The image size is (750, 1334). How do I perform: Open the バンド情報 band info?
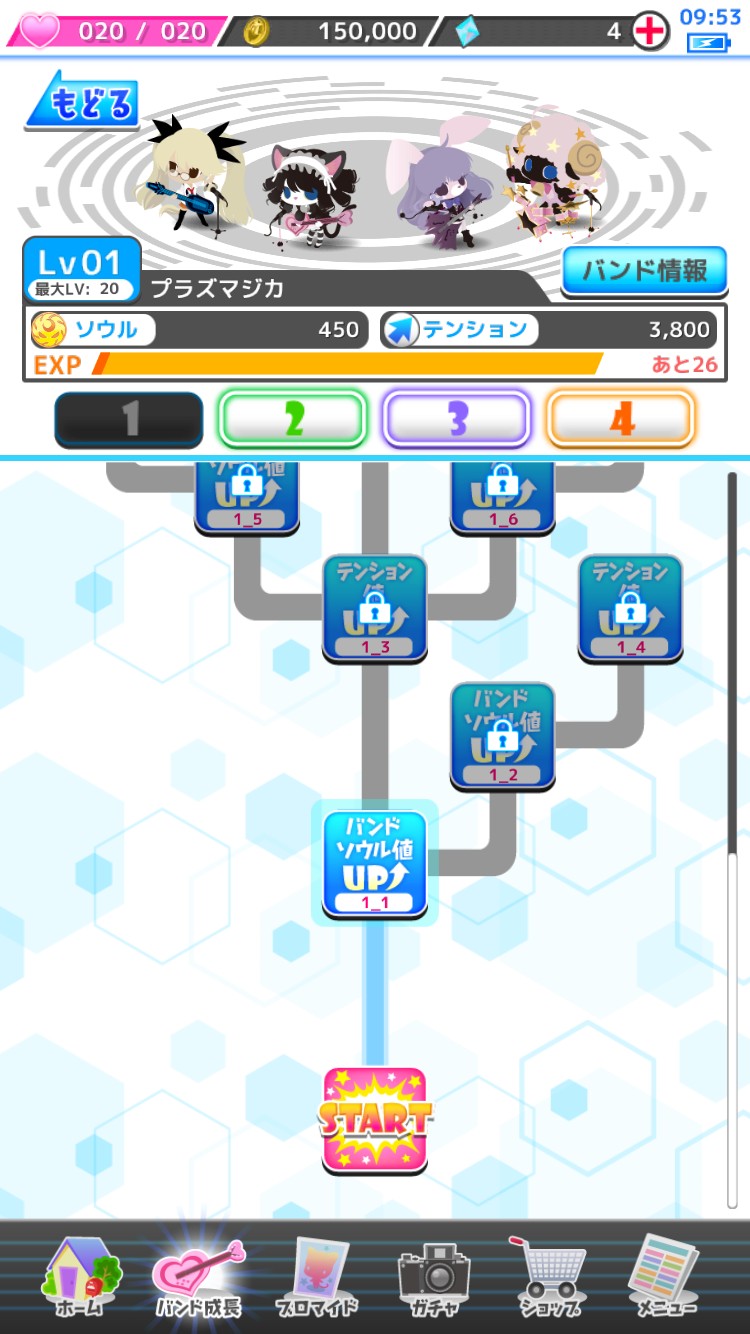pos(643,271)
